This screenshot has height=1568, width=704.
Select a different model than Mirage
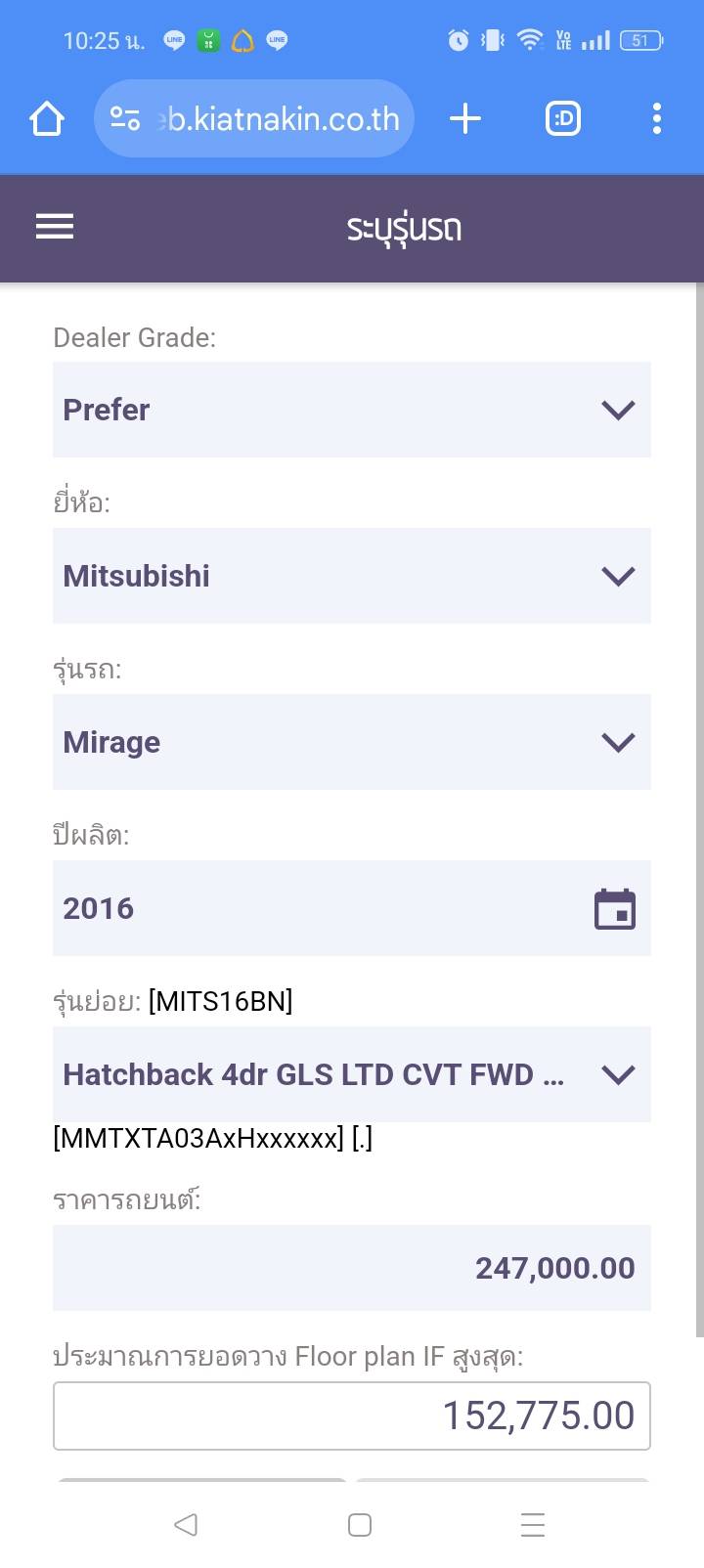pos(352,742)
